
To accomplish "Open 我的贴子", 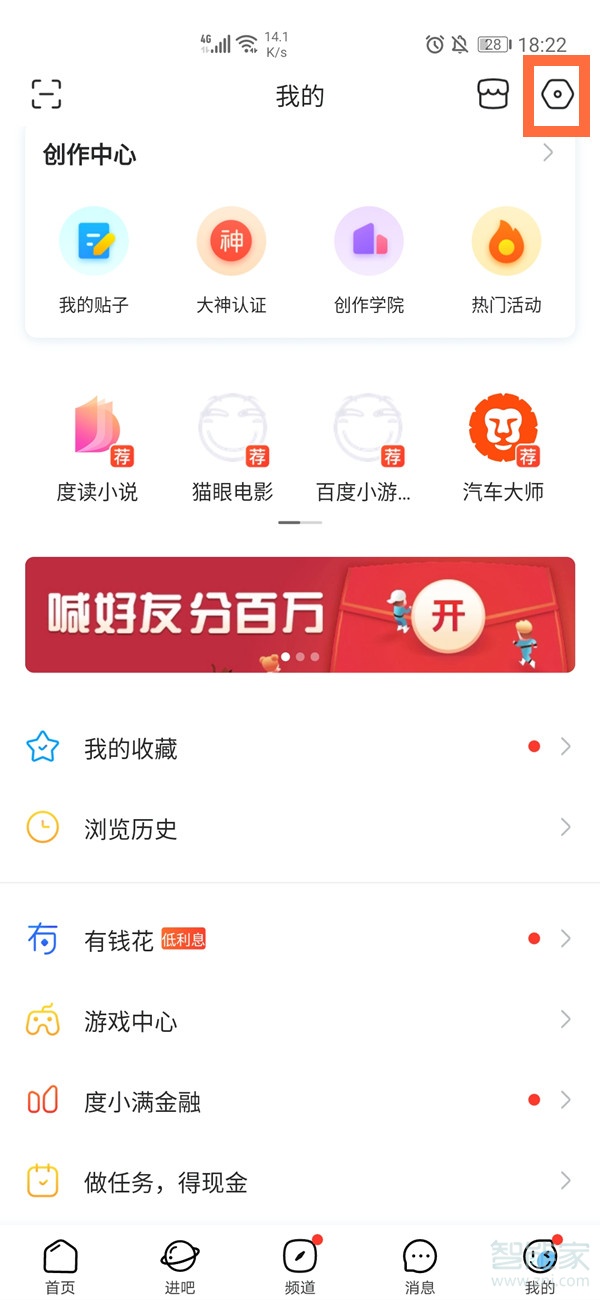I will [94, 260].
